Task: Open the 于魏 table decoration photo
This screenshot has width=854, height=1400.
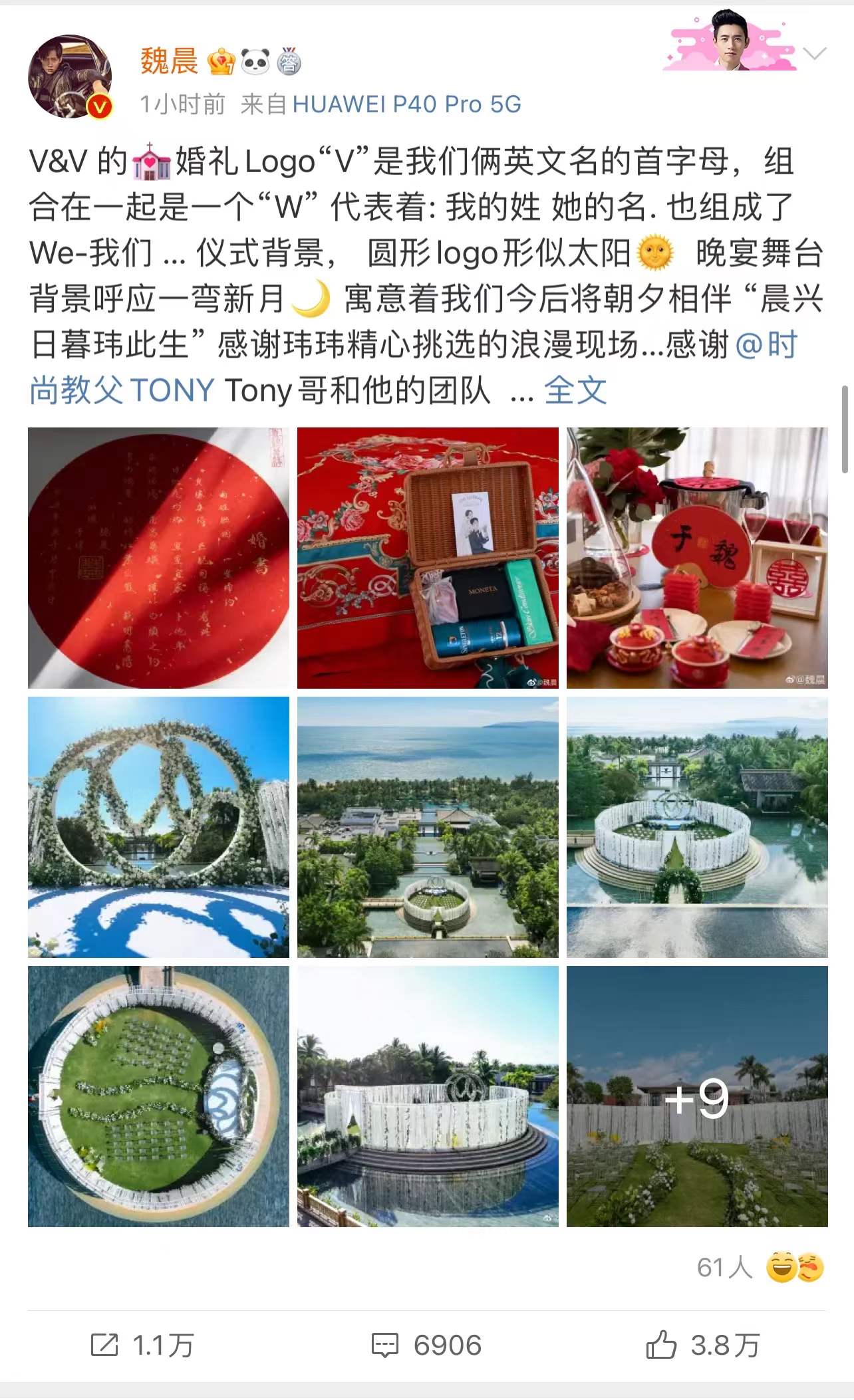Action: (697, 558)
